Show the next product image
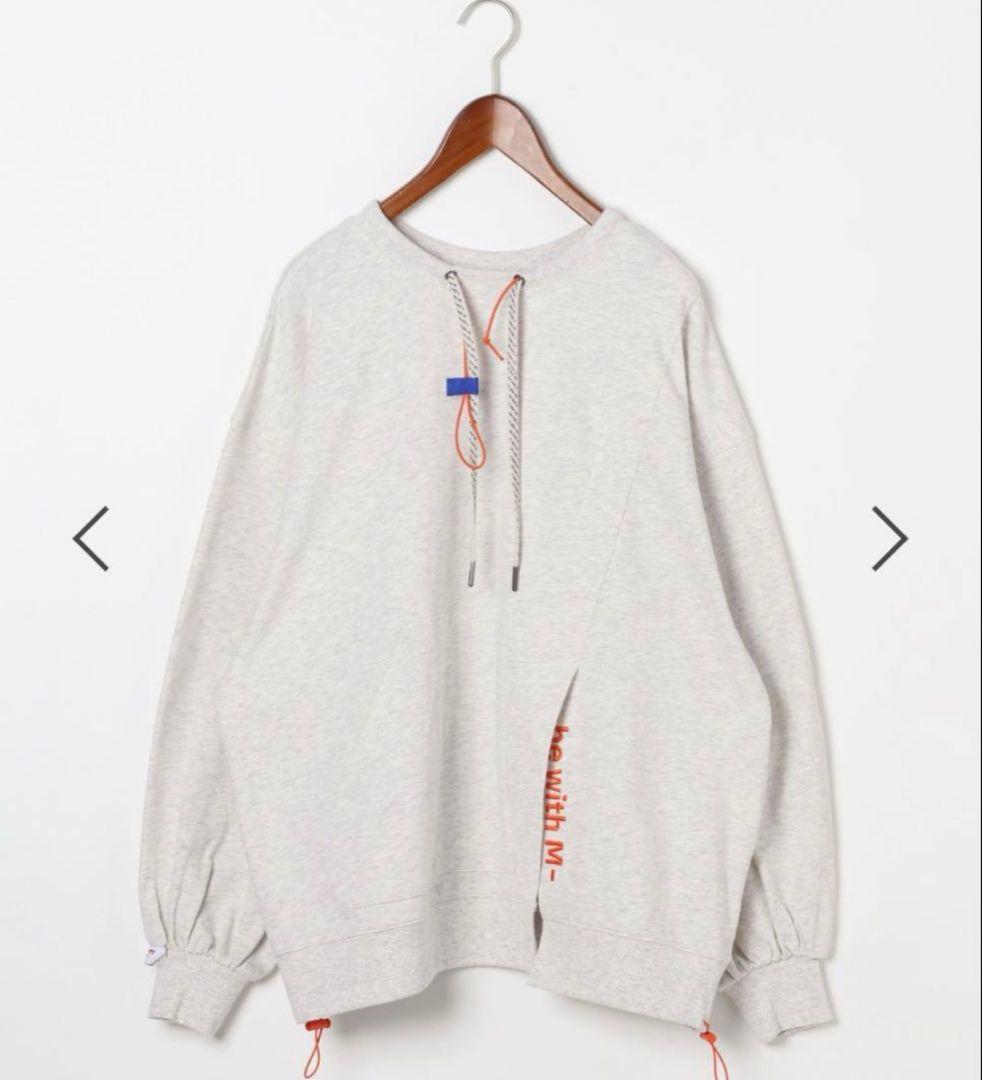Screen dimensions: 982x1080 (888, 539)
